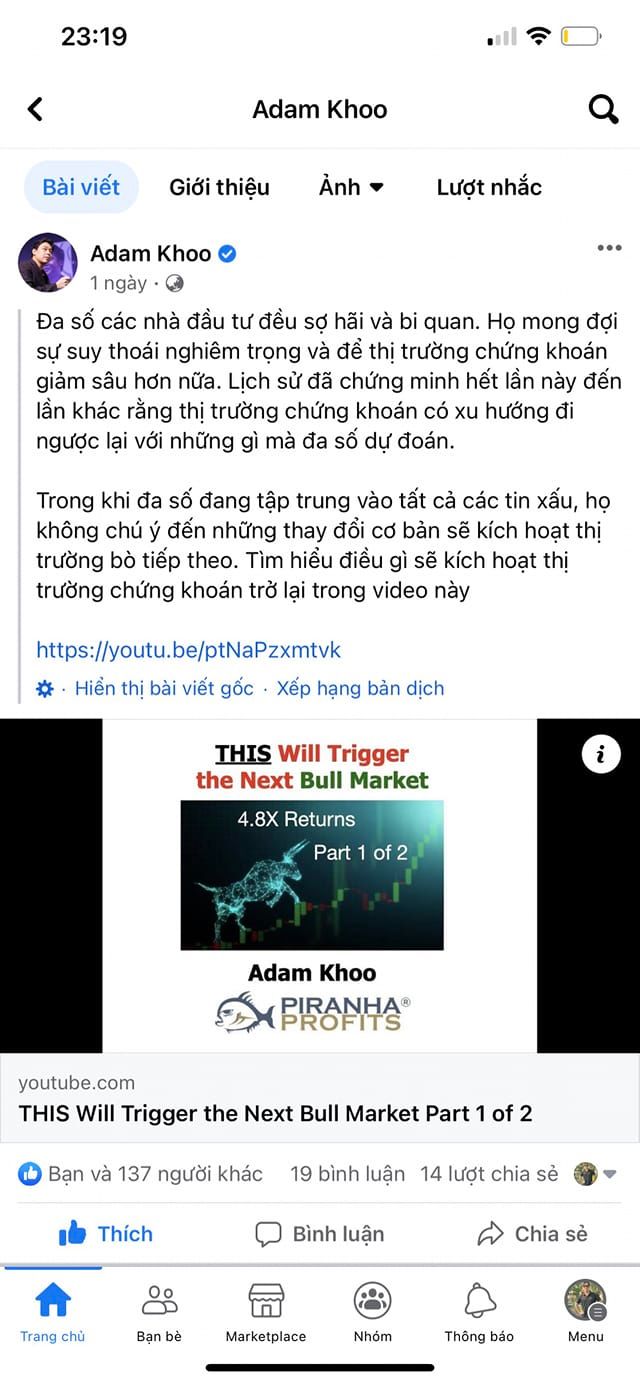Open the youtu.be video link
640x1384 pixels.
tap(188, 650)
